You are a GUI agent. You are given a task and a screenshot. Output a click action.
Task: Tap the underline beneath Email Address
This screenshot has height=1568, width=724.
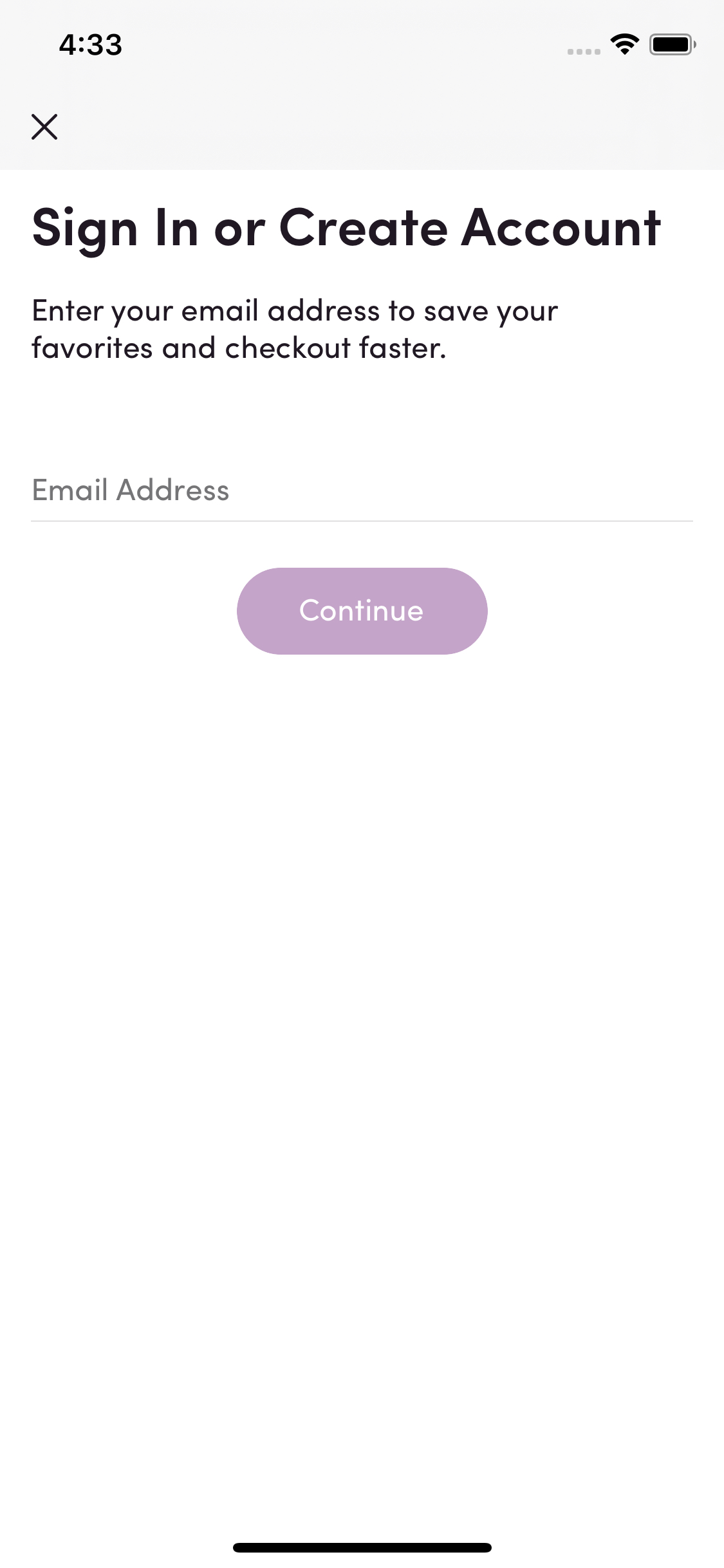coord(362,519)
